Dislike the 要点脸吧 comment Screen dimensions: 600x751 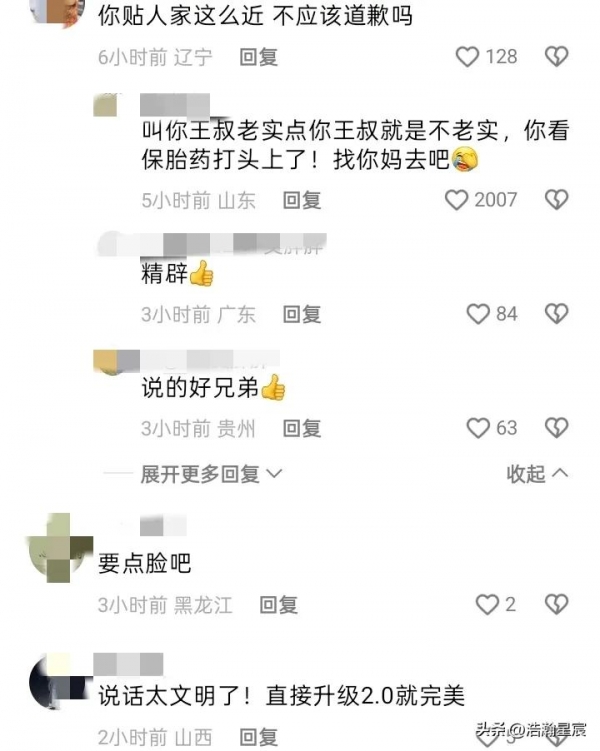(x=556, y=604)
